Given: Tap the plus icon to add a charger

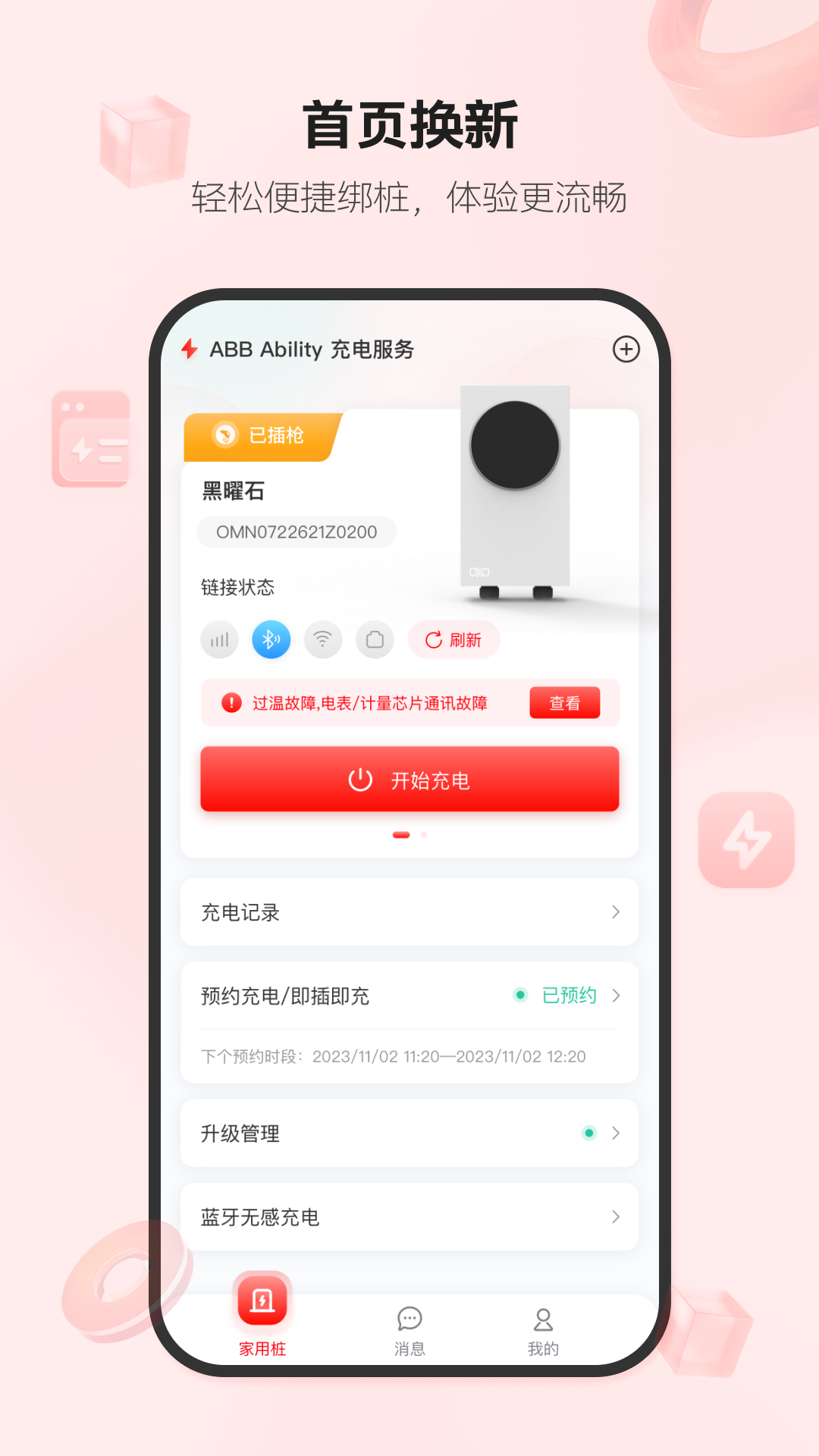Looking at the screenshot, I should [x=626, y=350].
